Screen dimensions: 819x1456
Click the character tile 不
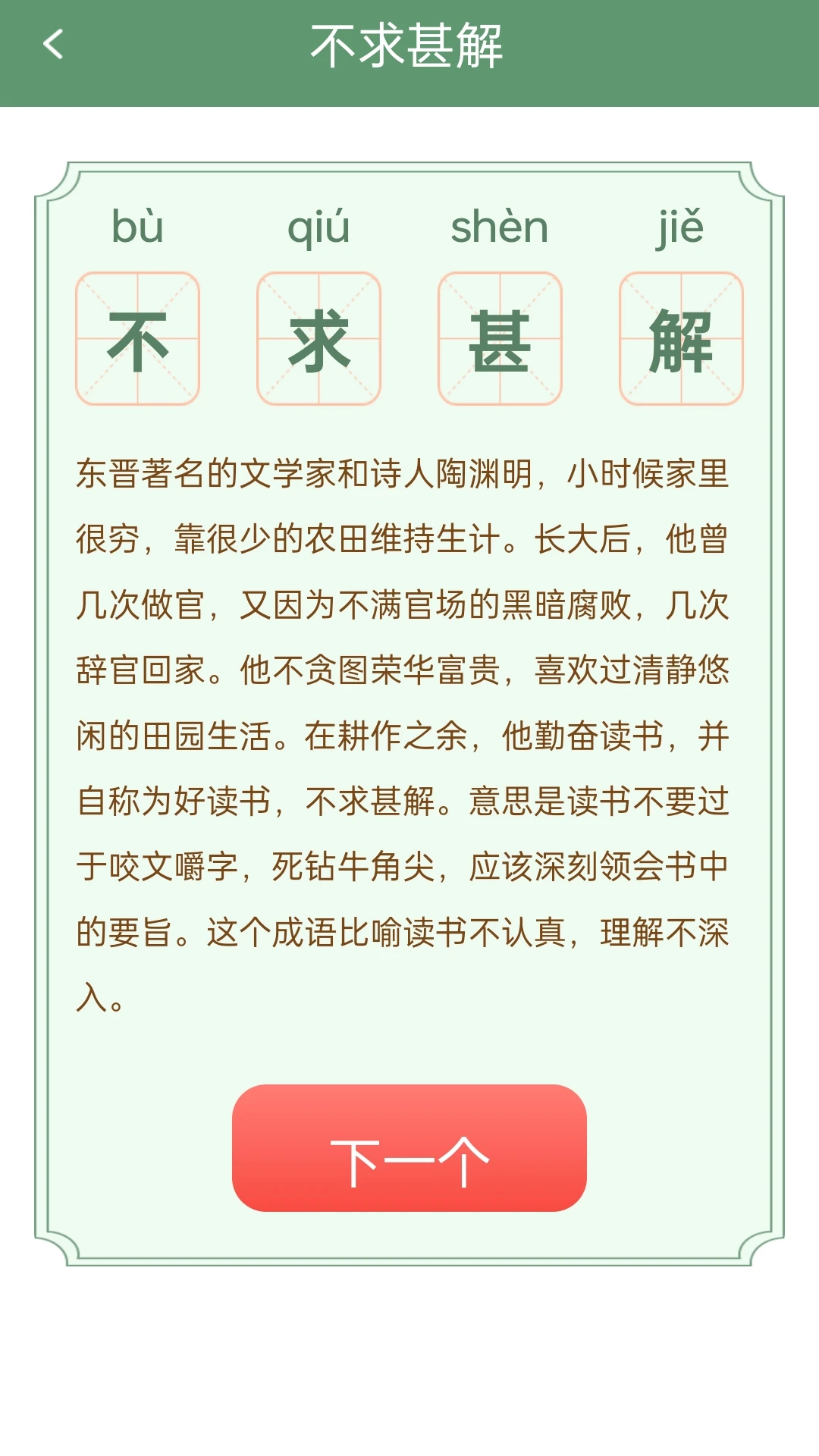click(x=136, y=339)
